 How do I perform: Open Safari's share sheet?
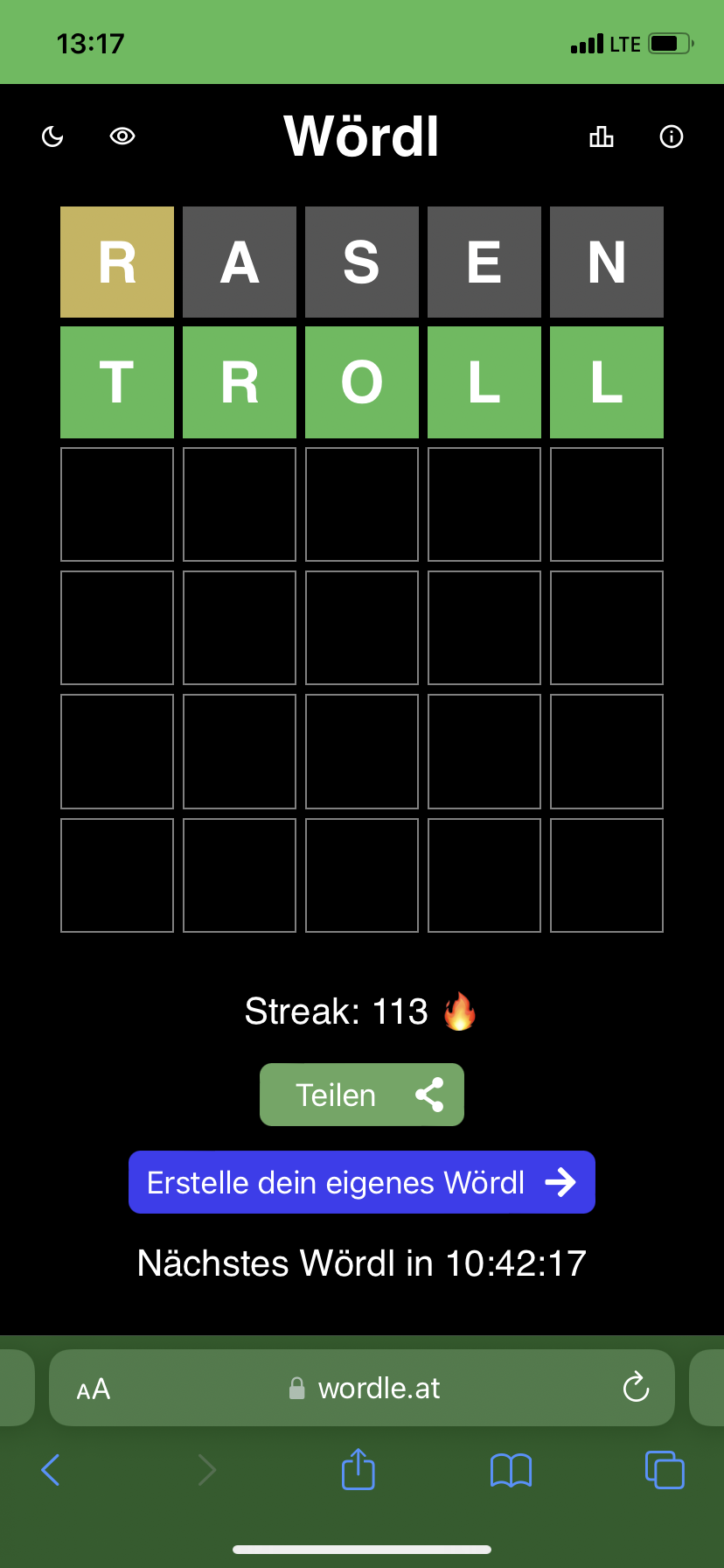coord(359,1469)
